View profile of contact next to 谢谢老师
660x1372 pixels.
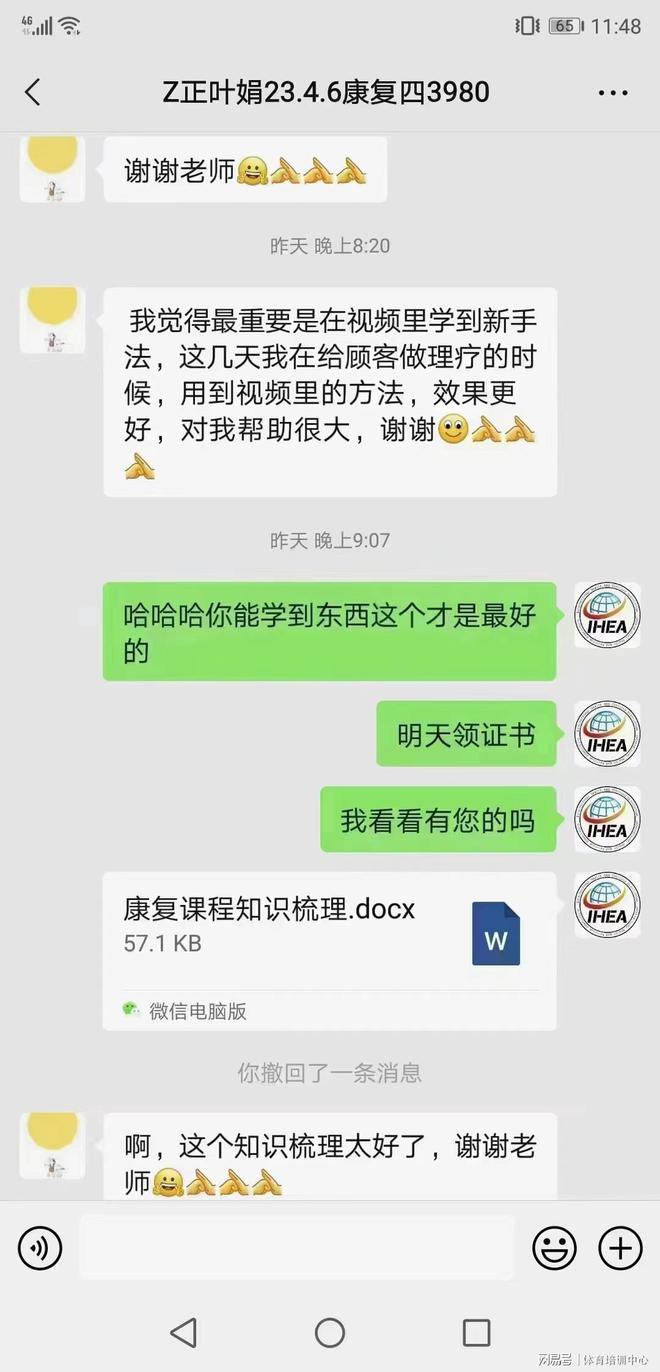pyautogui.click(x=52, y=168)
